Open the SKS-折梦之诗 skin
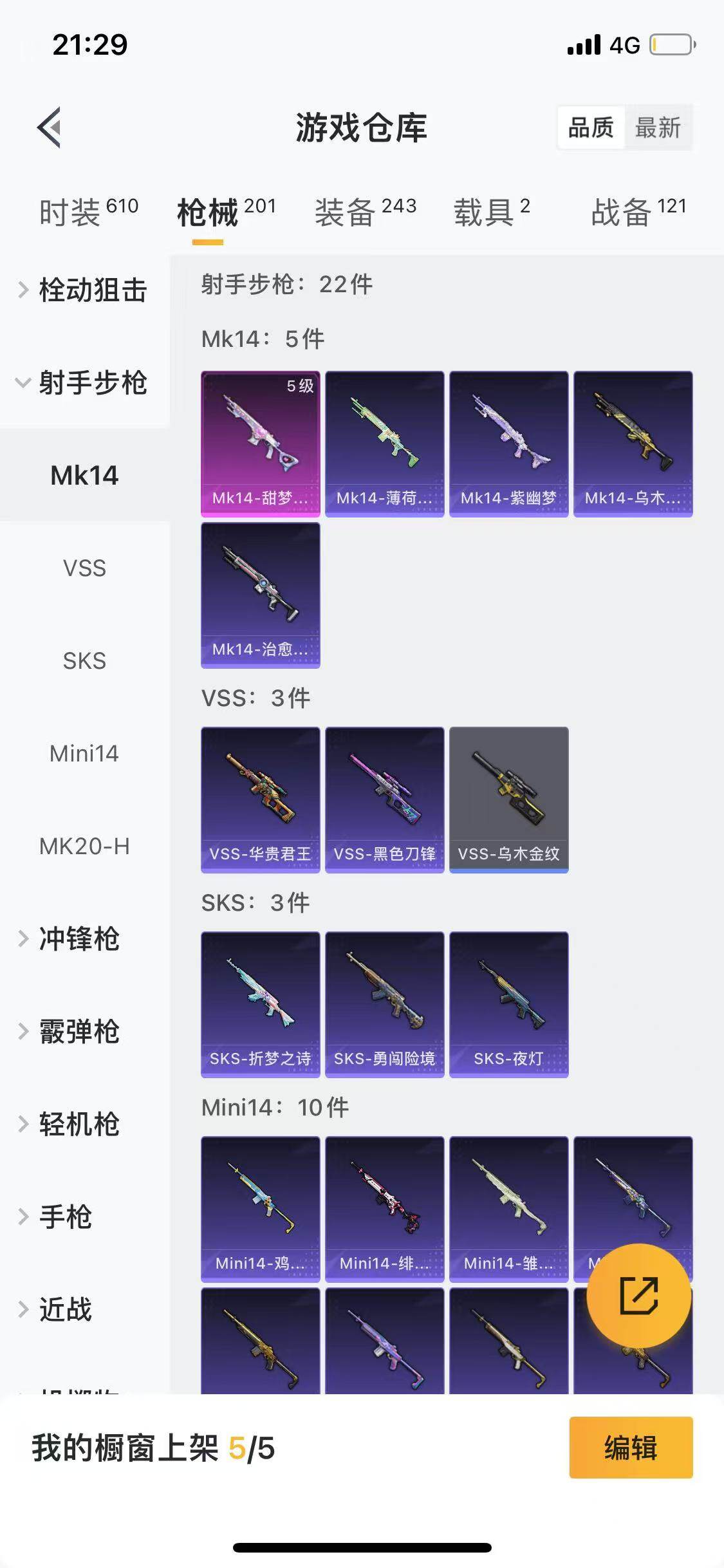The height and width of the screenshot is (1568, 724). coord(260,1004)
